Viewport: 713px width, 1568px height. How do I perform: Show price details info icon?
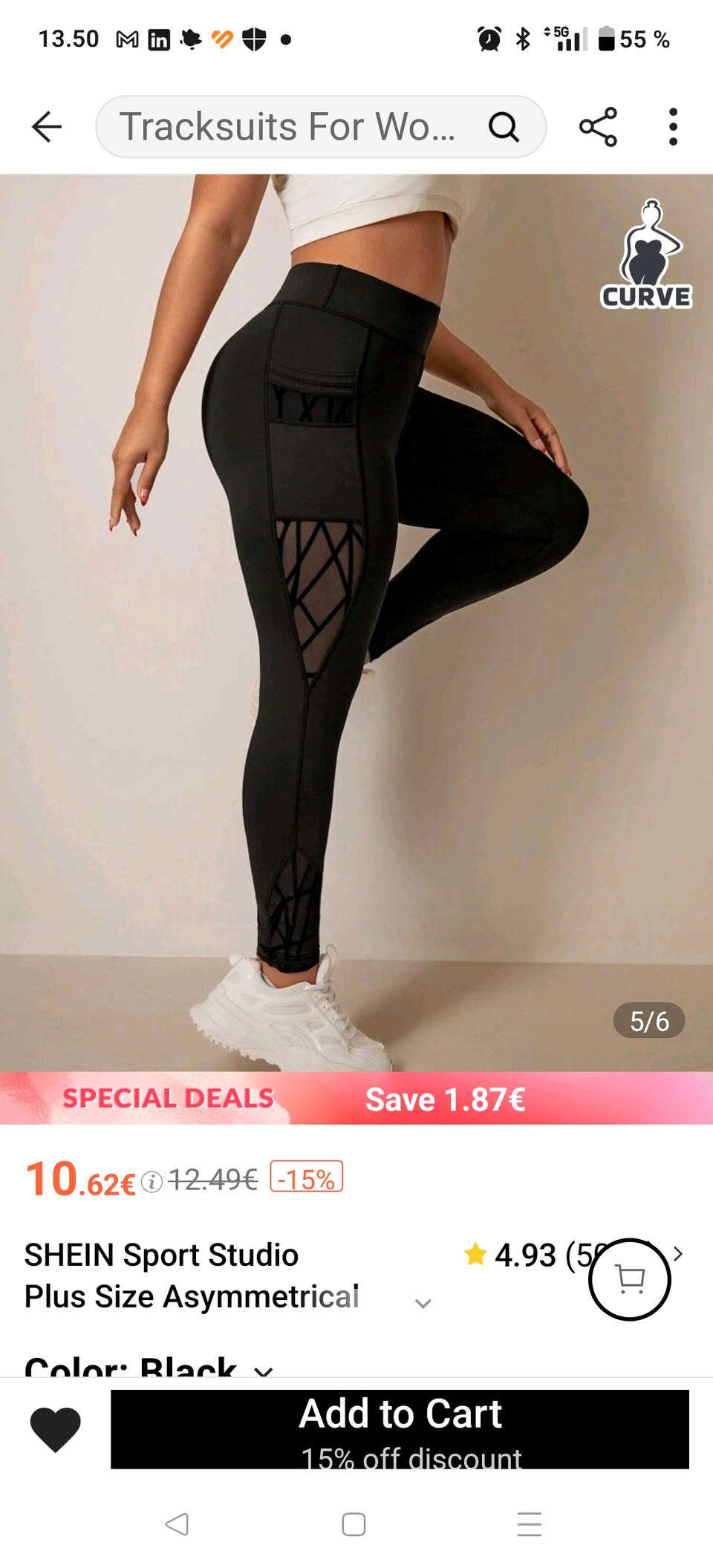tap(152, 1181)
